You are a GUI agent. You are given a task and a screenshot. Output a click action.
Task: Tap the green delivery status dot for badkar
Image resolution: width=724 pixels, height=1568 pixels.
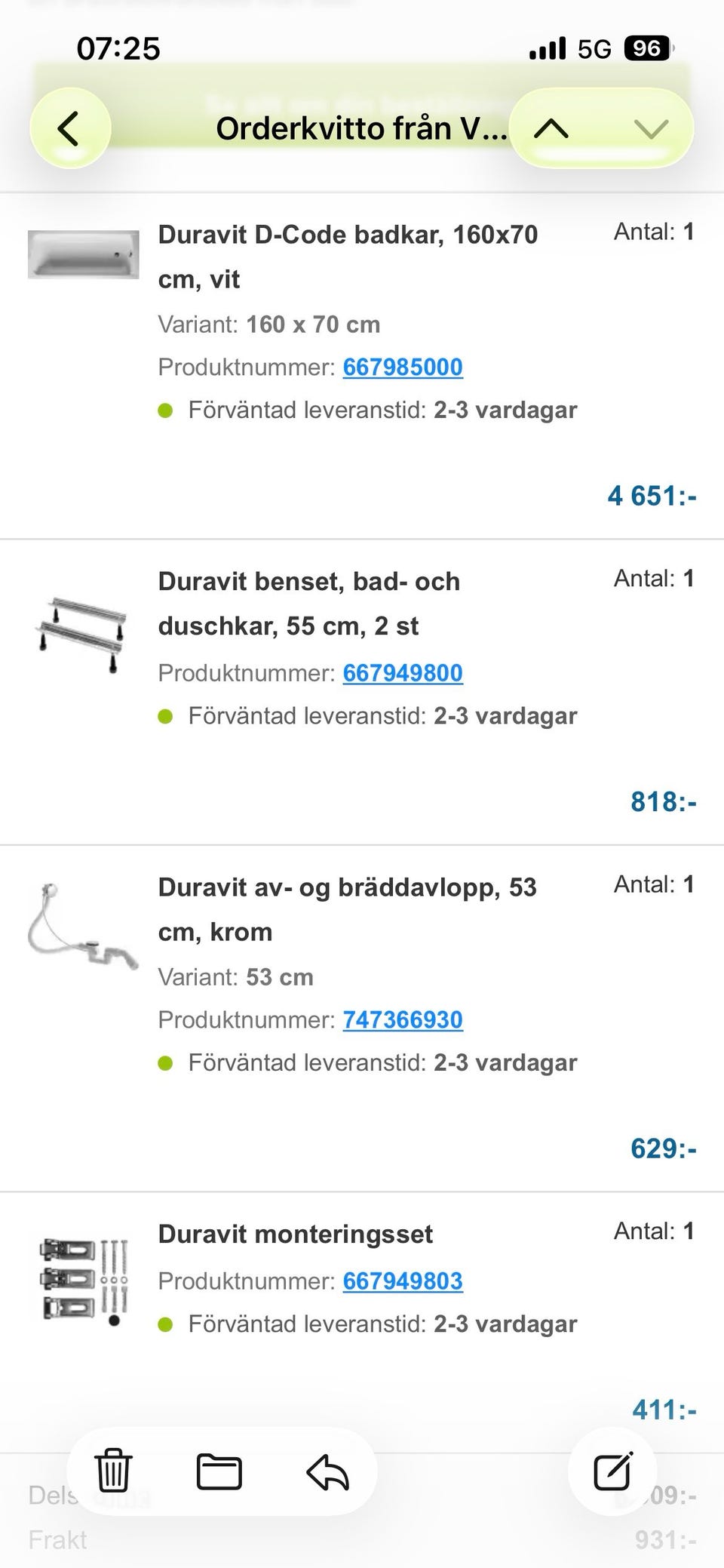point(164,408)
